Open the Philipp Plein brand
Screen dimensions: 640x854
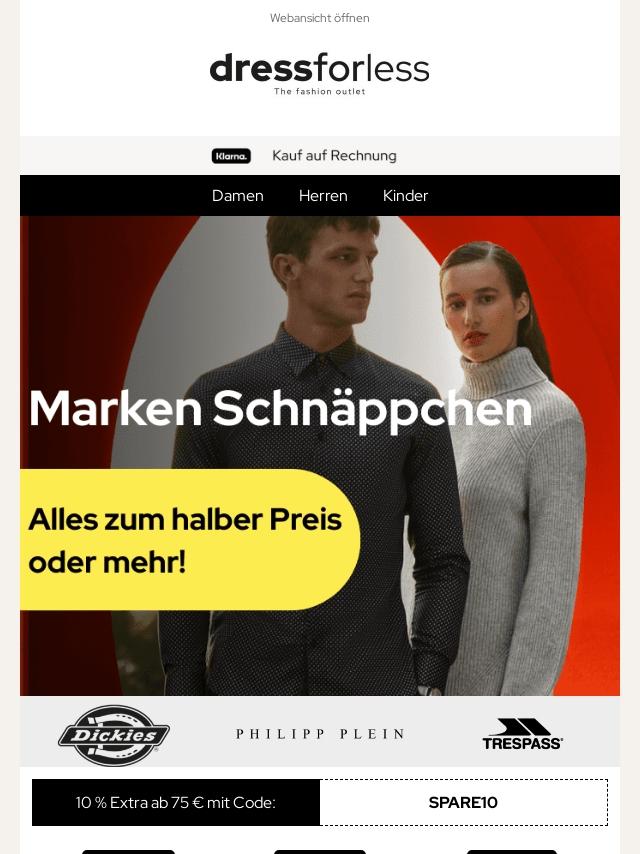click(x=320, y=734)
